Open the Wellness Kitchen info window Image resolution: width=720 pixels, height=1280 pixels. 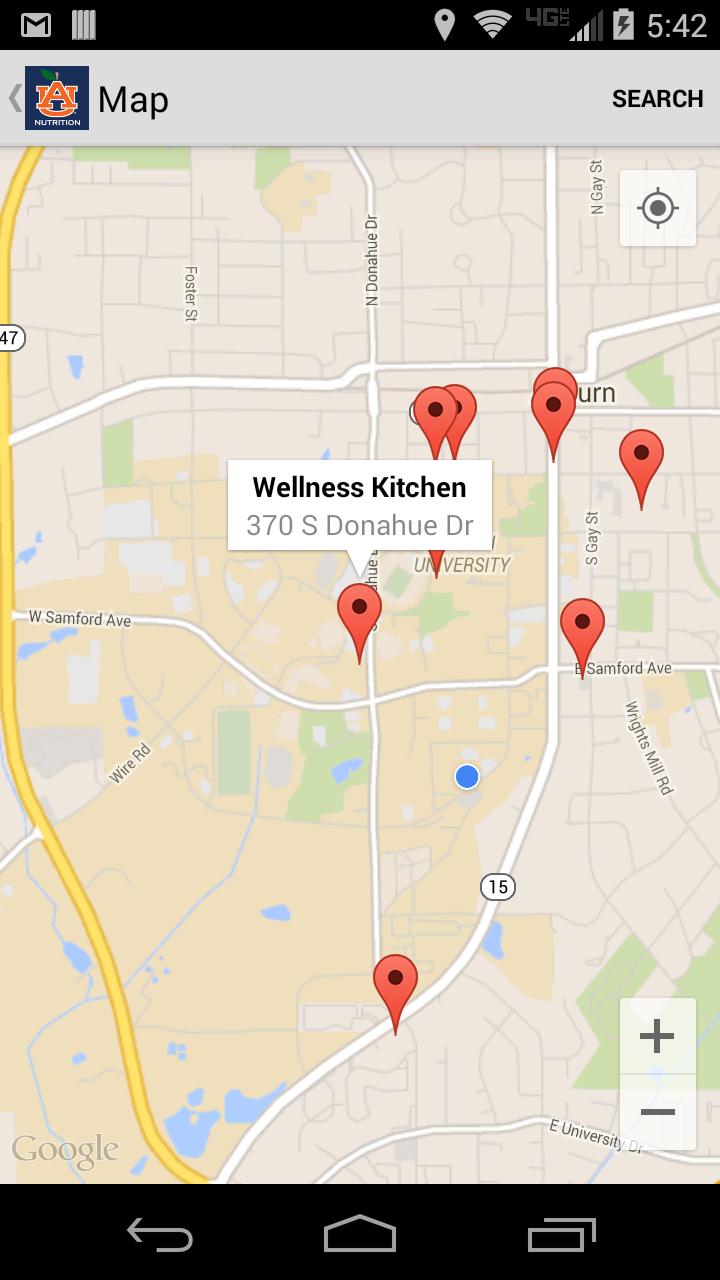click(360, 505)
